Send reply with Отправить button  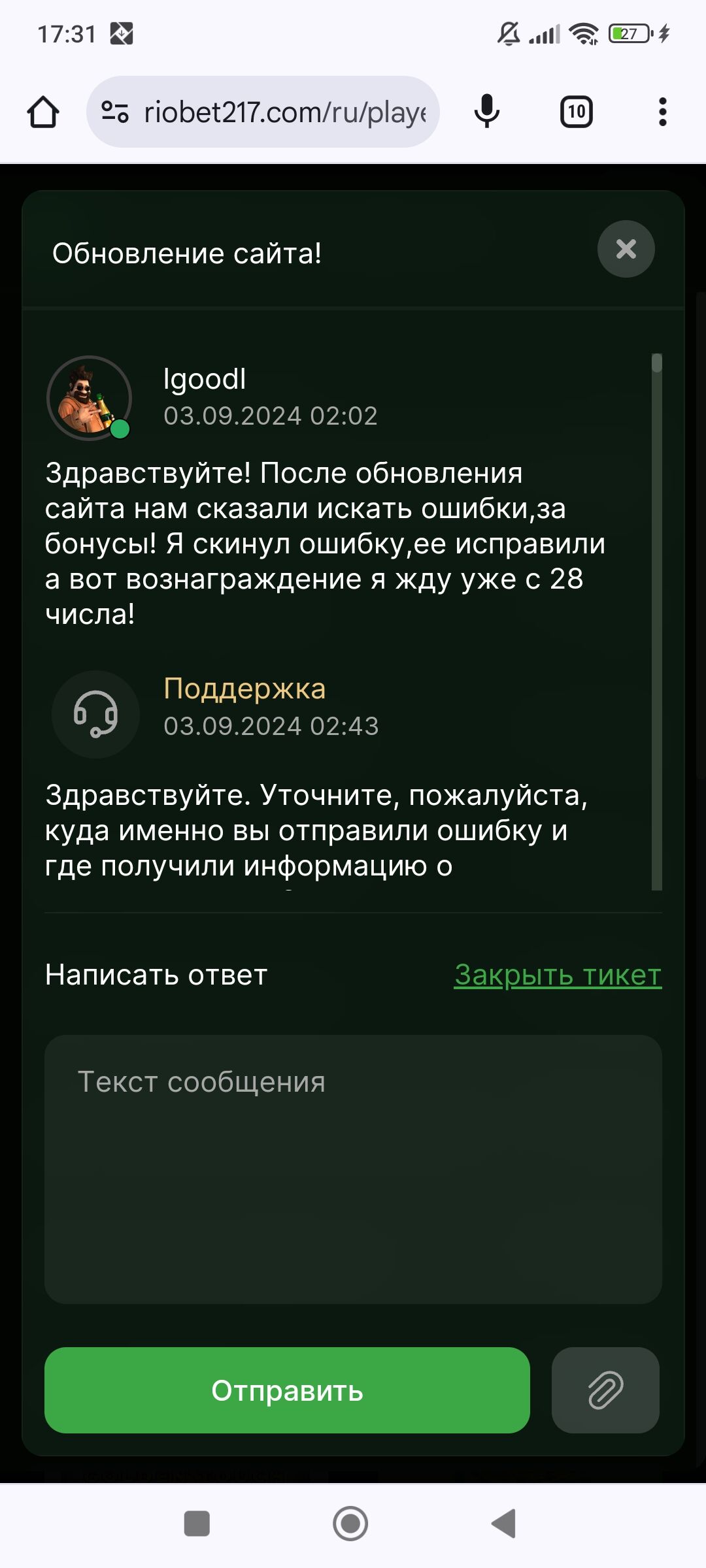click(x=287, y=1390)
